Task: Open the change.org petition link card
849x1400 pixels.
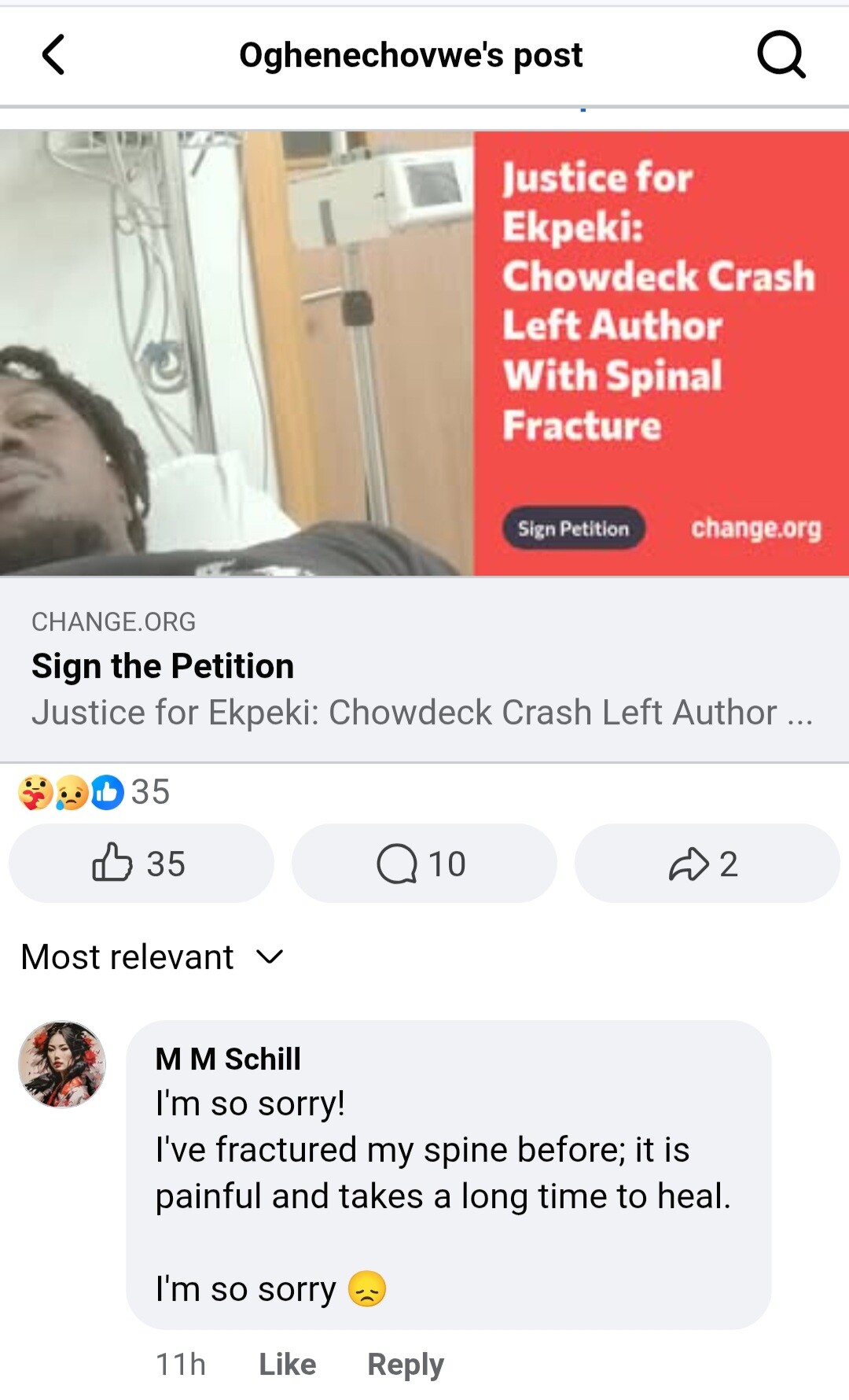Action: click(x=424, y=669)
